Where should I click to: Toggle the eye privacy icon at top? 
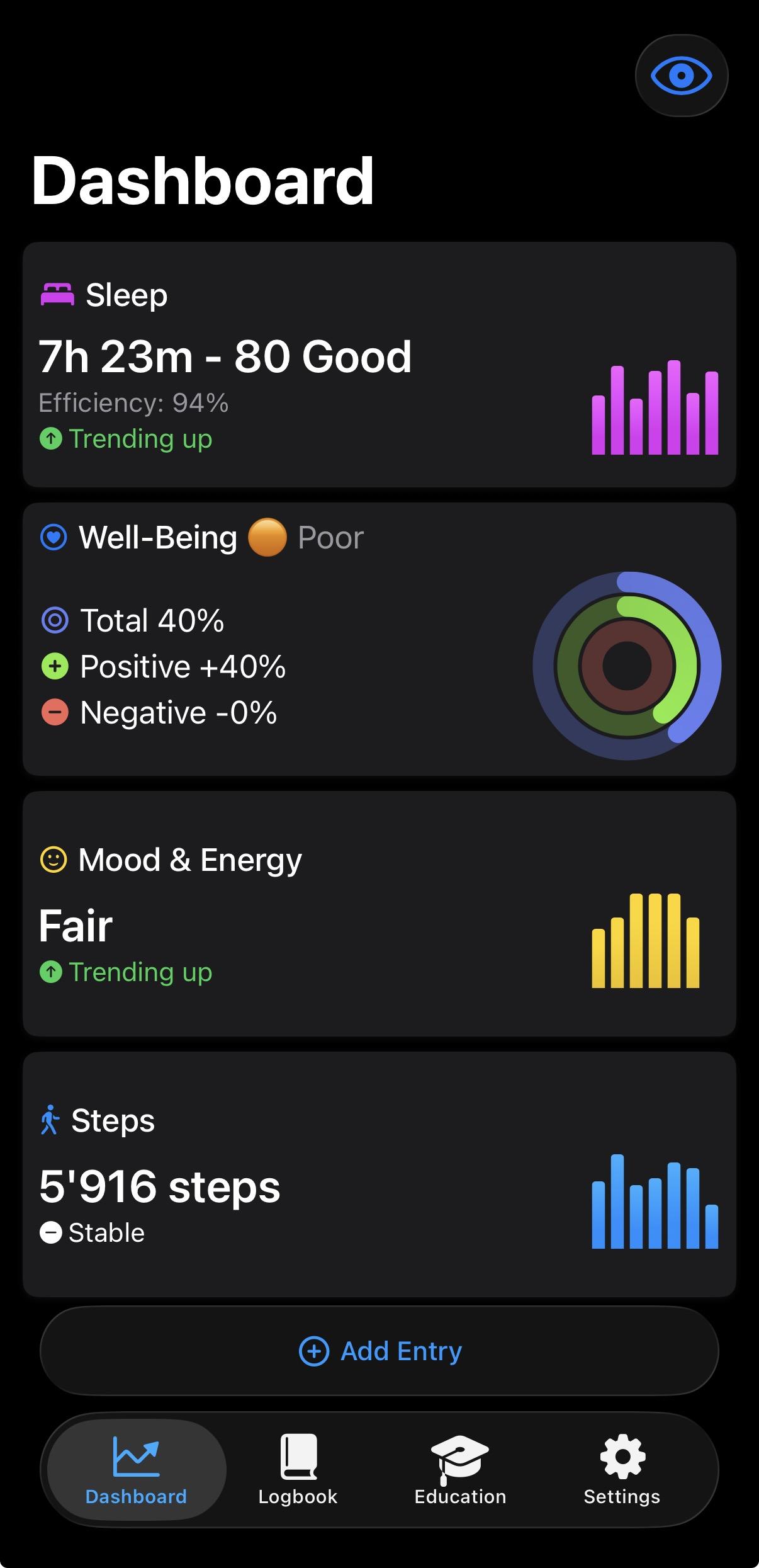[x=681, y=74]
